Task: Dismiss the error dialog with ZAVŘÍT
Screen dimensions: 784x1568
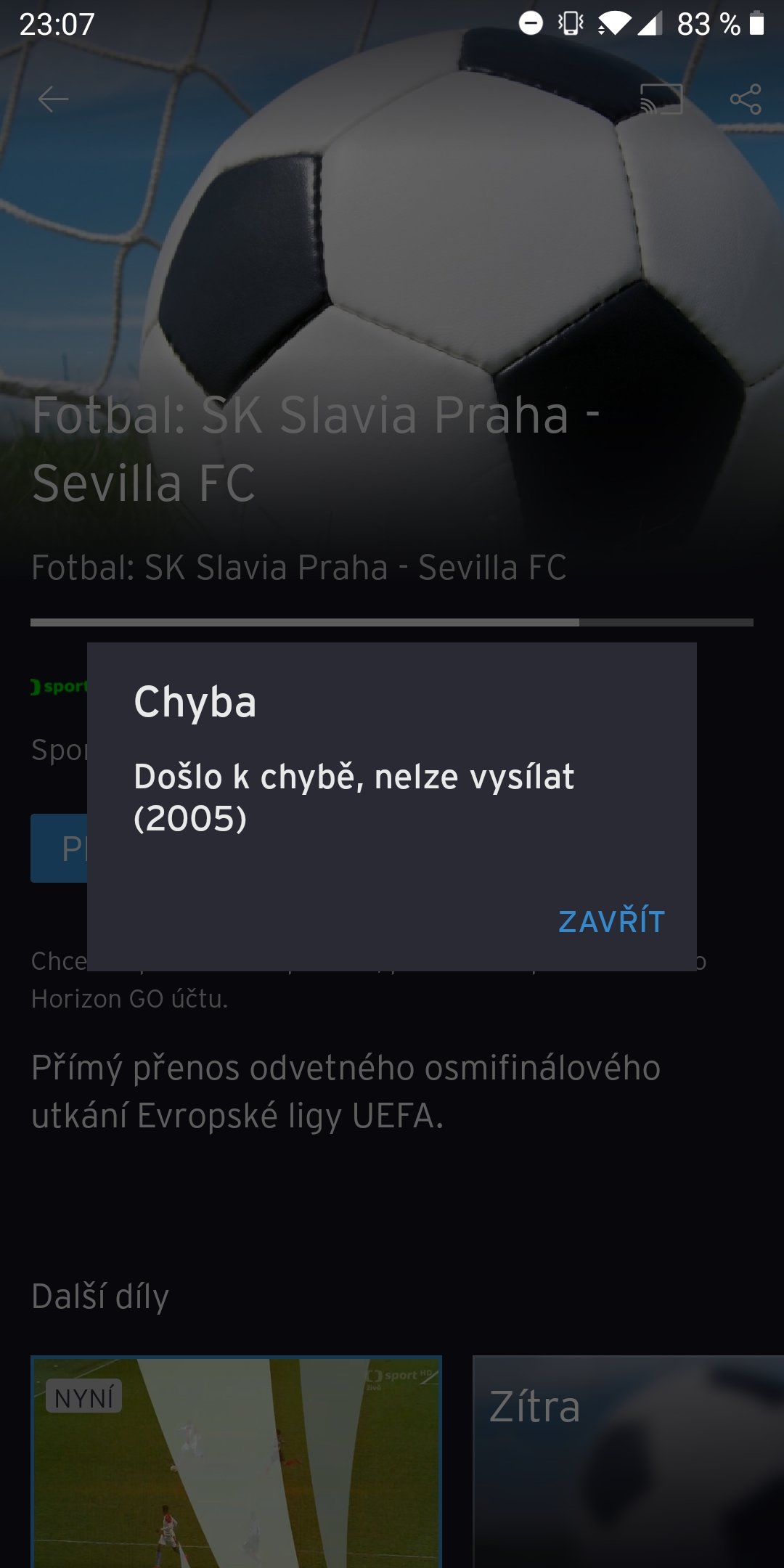Action: (611, 920)
